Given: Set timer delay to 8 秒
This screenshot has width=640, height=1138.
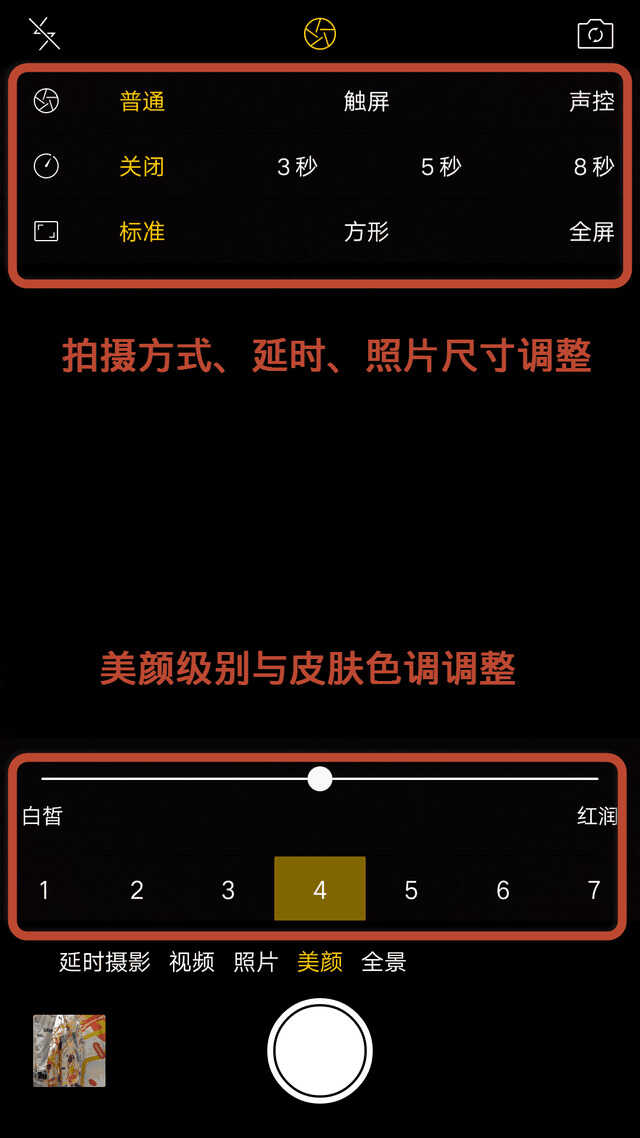Looking at the screenshot, I should (x=593, y=167).
